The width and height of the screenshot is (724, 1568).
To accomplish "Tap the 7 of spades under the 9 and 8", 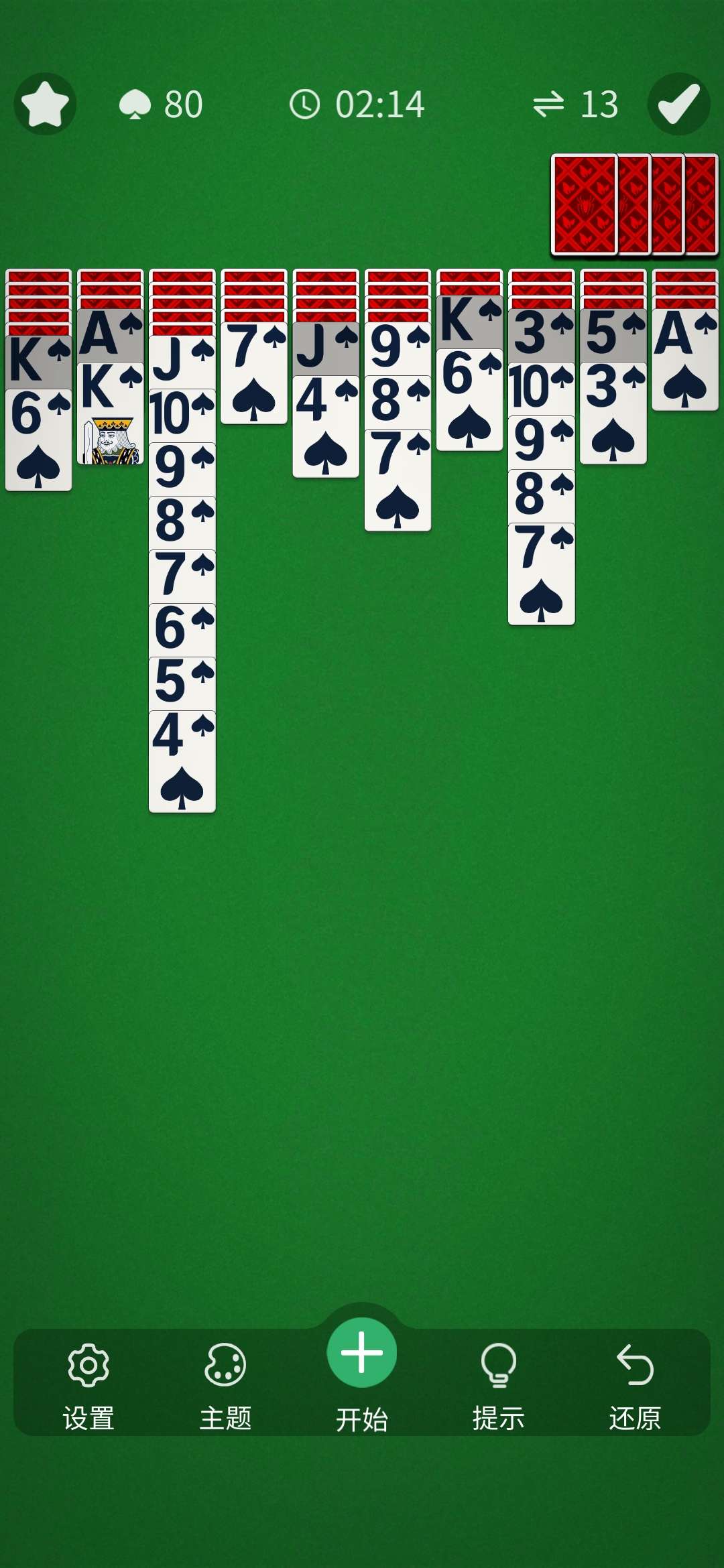I will point(398,482).
